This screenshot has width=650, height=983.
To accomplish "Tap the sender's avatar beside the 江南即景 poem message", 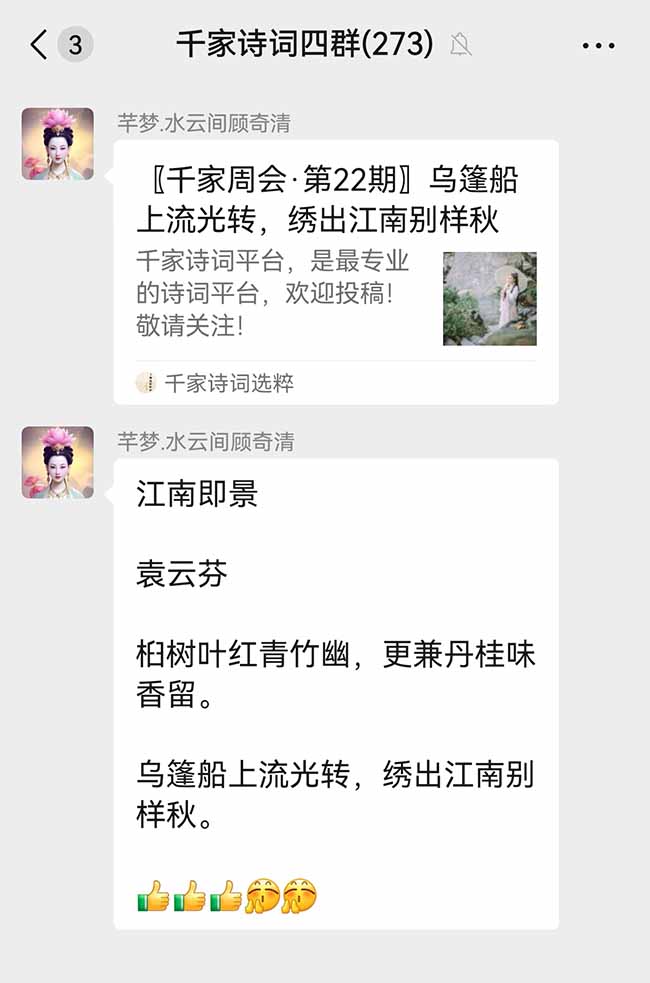I will pyautogui.click(x=58, y=462).
